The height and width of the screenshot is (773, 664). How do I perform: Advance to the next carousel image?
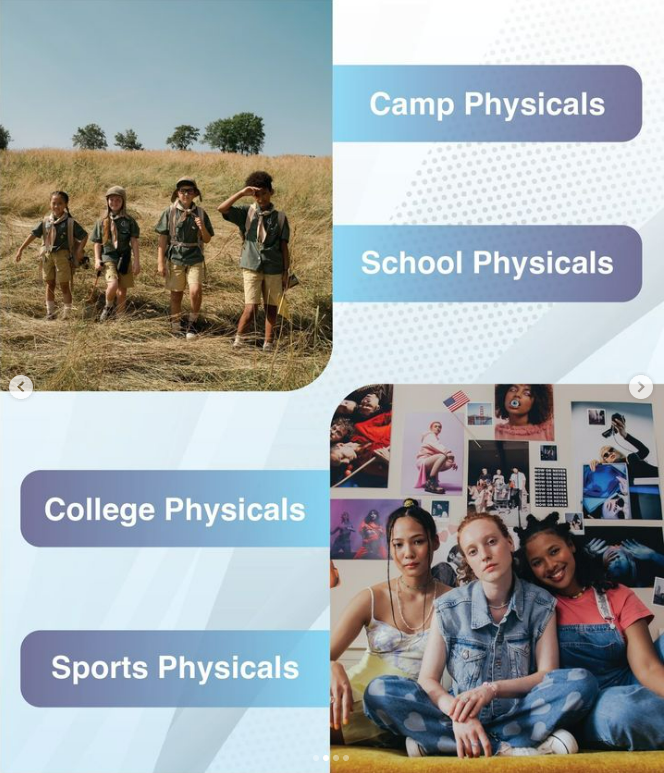(x=642, y=386)
